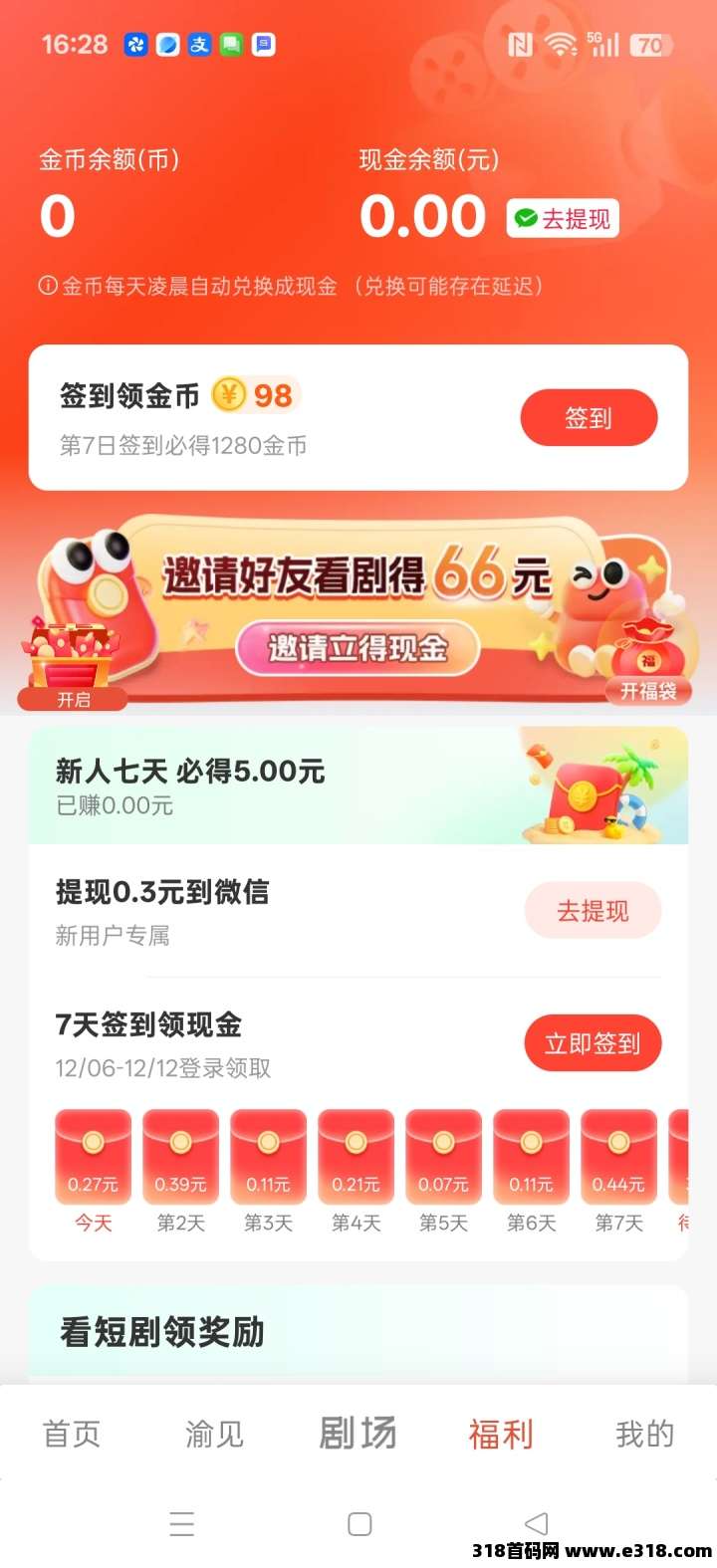Tap 去提现 for 0.3元 WeChat withdrawal
The height and width of the screenshot is (1568, 717).
click(x=593, y=911)
